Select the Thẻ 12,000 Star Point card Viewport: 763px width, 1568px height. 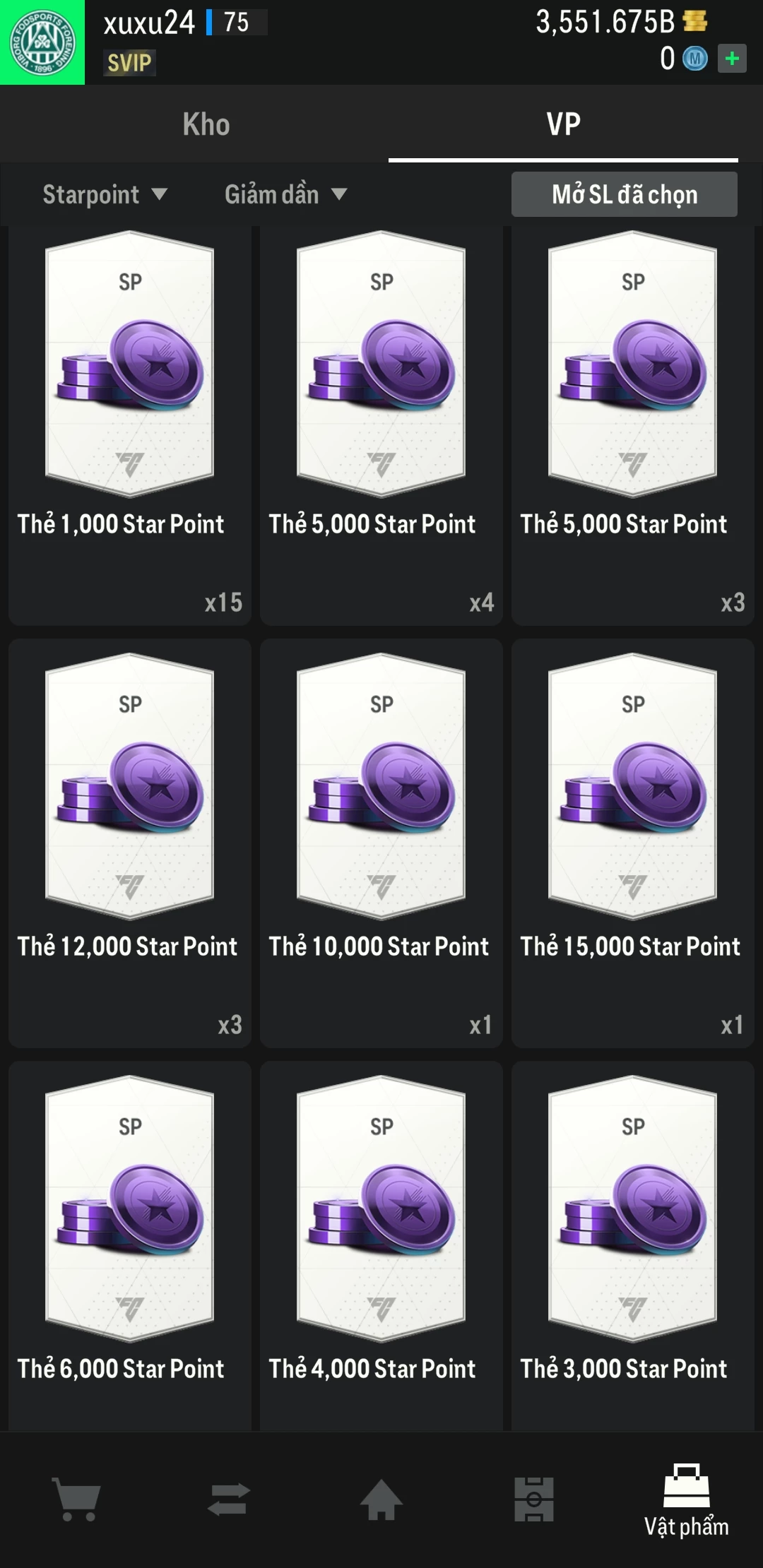pos(130,844)
